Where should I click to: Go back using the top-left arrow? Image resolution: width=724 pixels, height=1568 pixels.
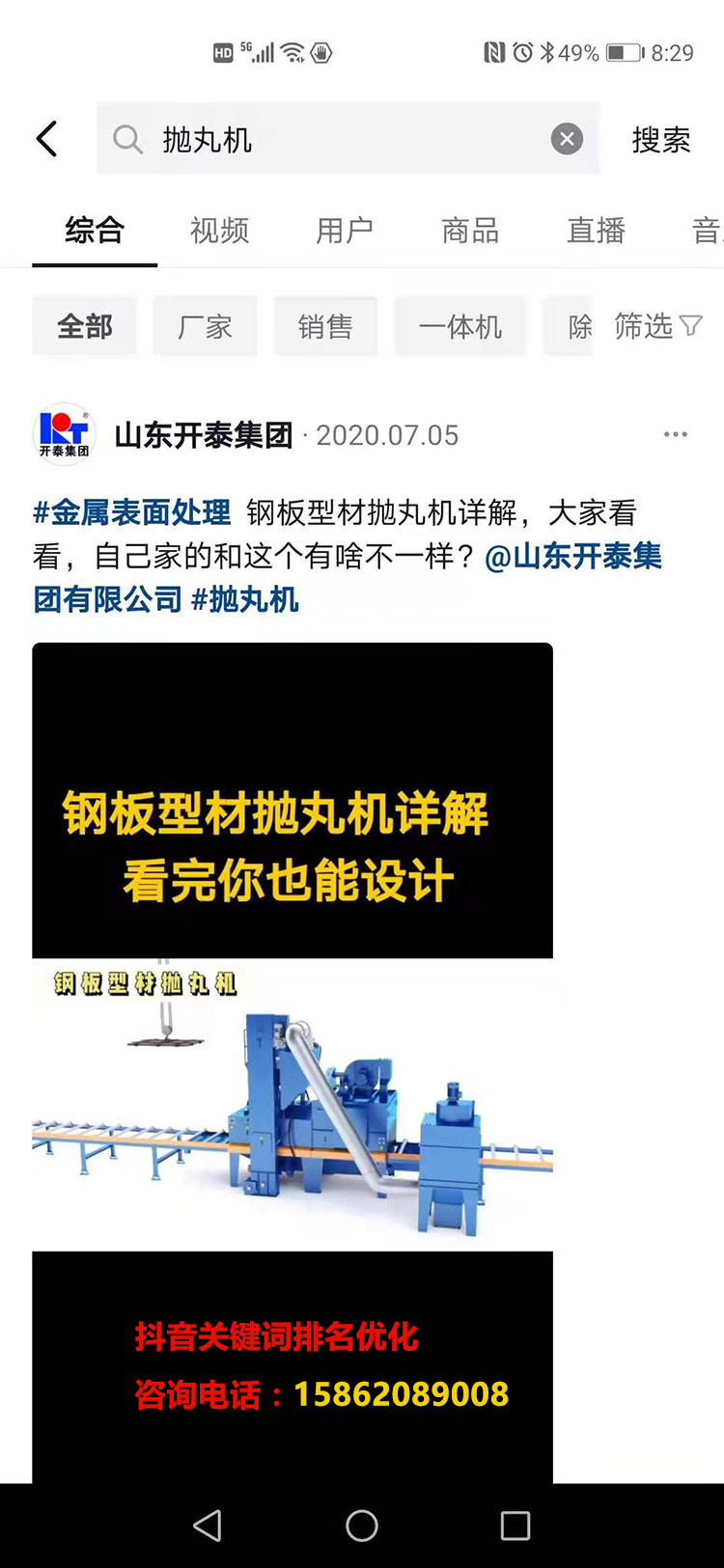tap(46, 139)
